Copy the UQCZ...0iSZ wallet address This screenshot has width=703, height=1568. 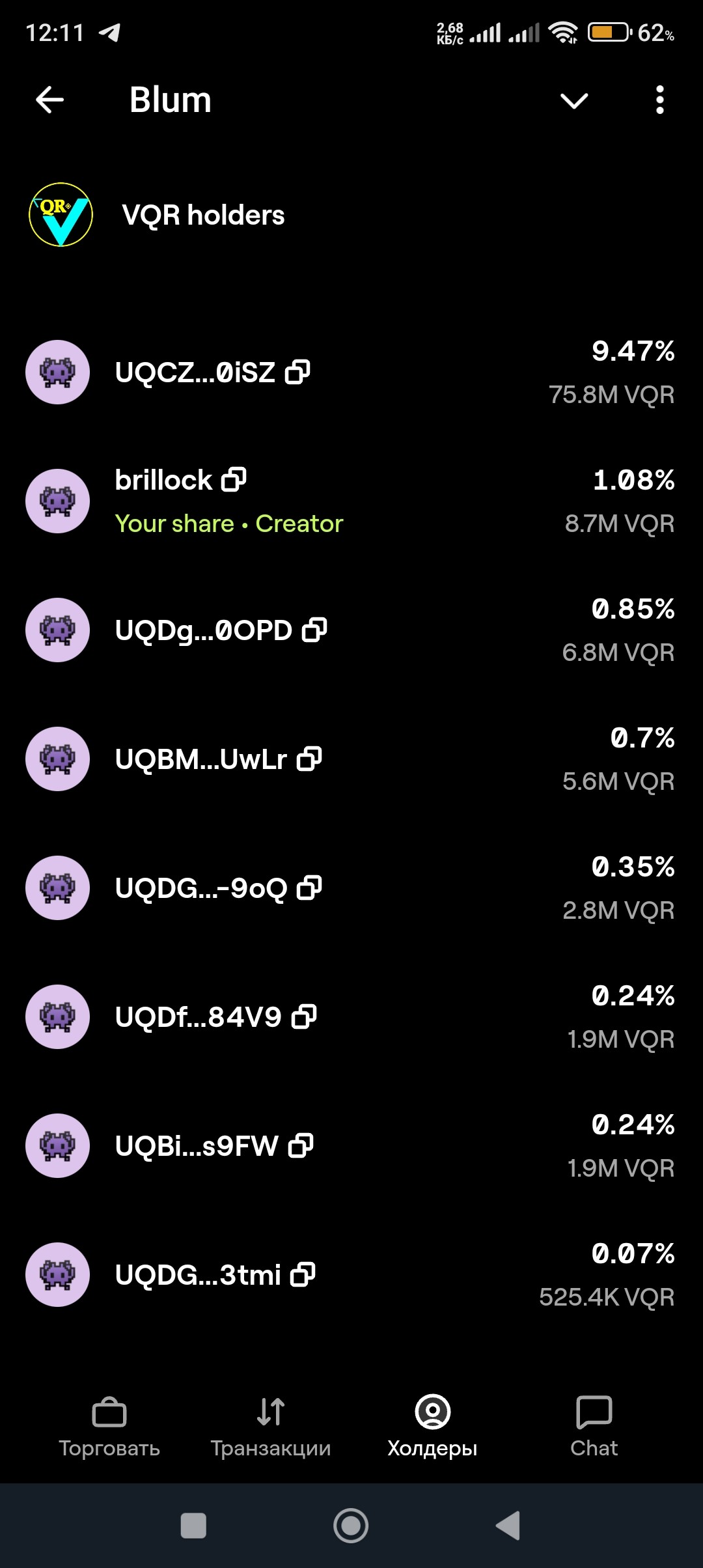click(x=297, y=372)
